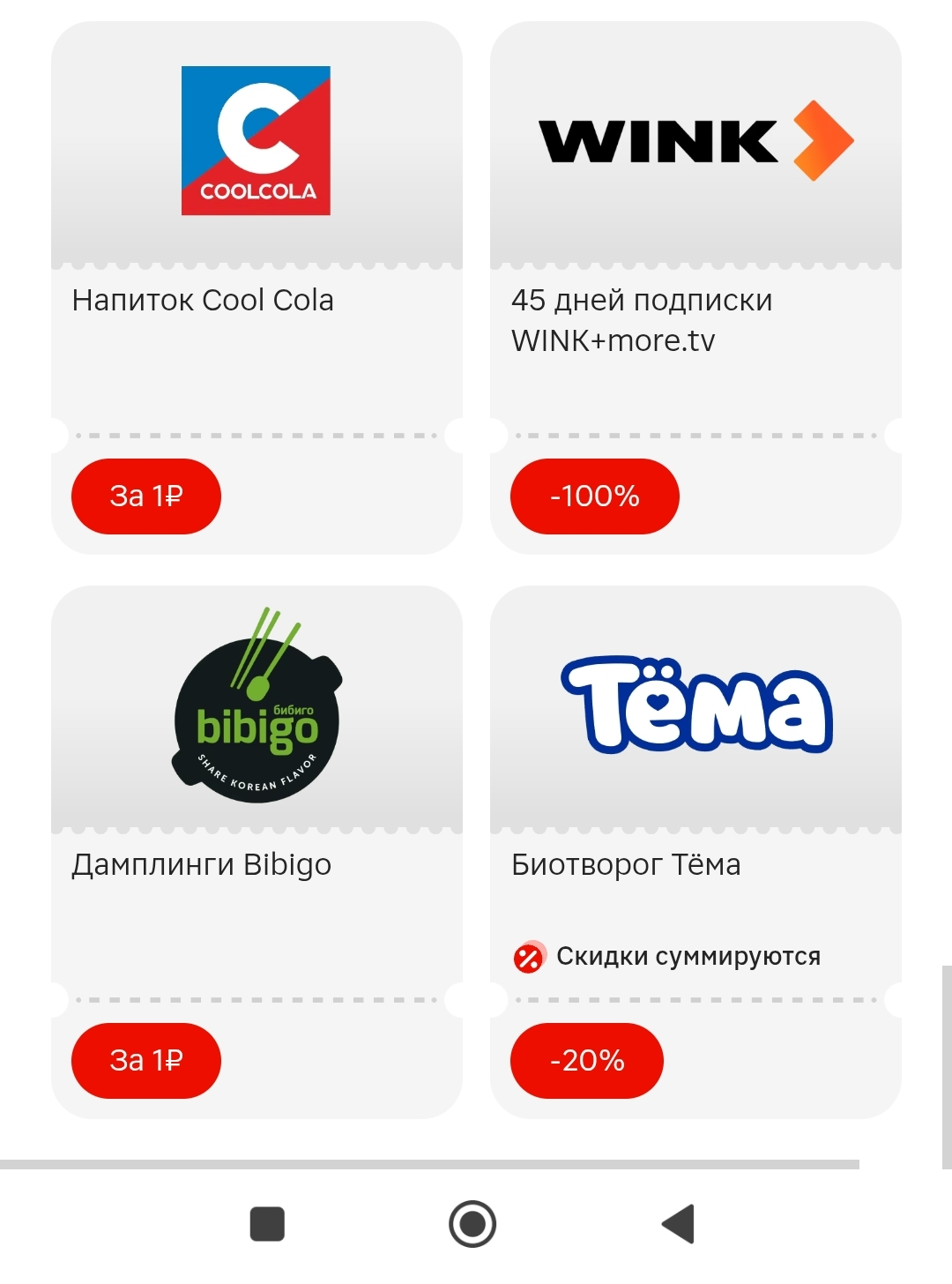Screen dimensions: 952x1284
Task: Open the 45 дней подписки WINK+more.tv coupon
Action: click(x=695, y=287)
